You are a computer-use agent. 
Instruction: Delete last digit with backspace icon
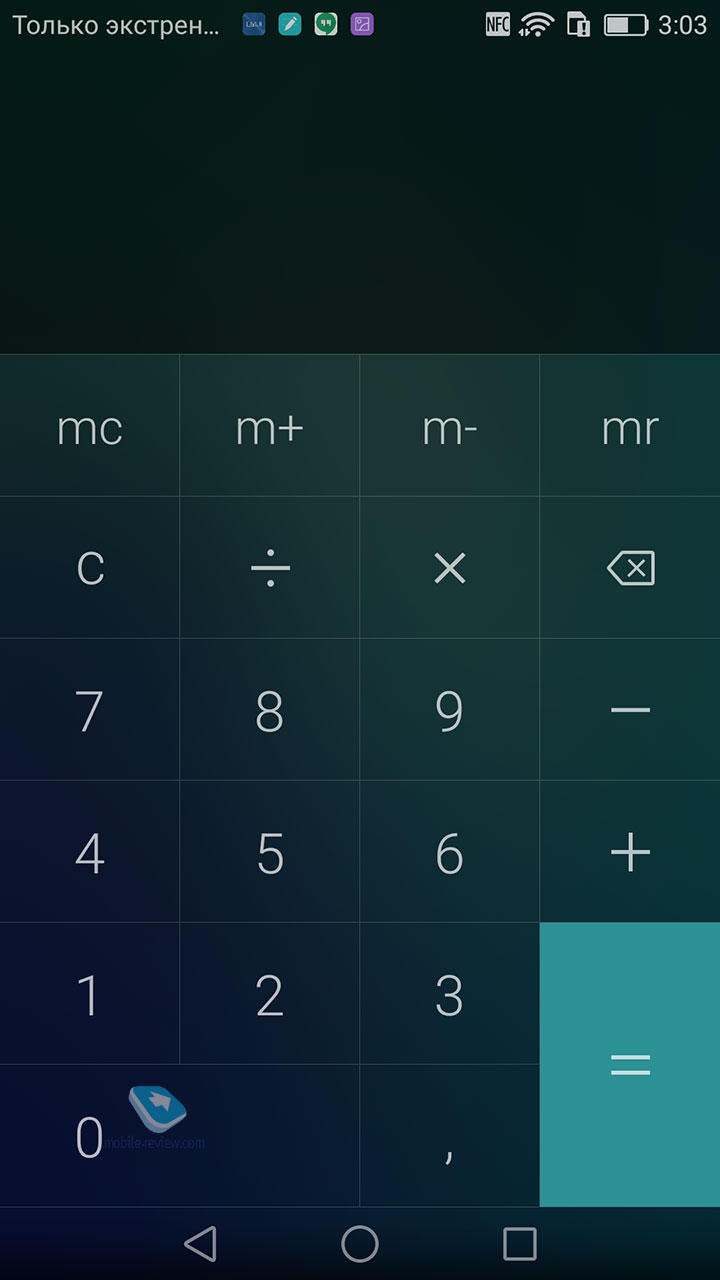pyautogui.click(x=630, y=568)
